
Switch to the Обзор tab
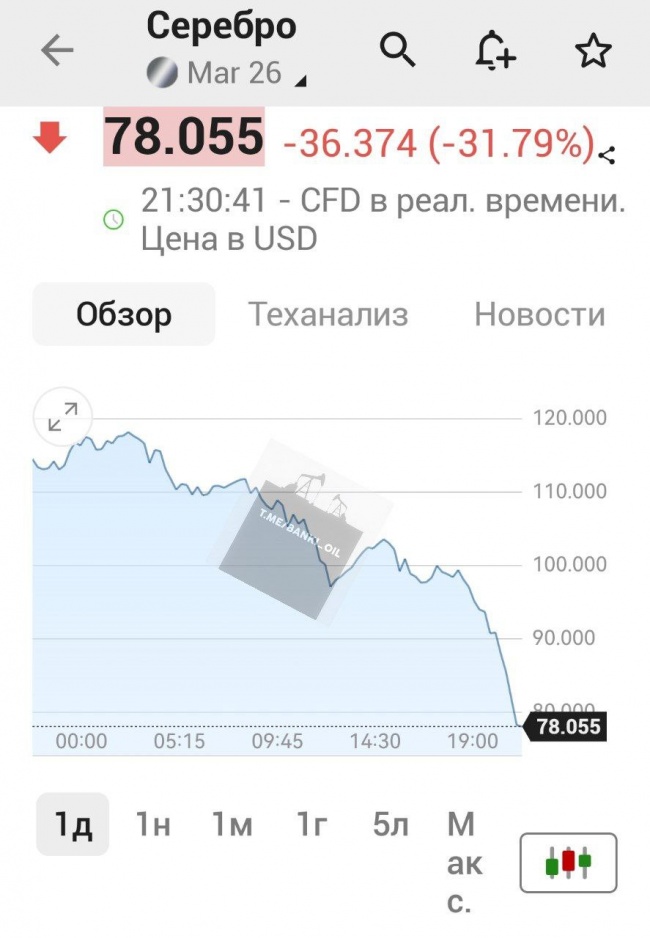click(x=124, y=315)
